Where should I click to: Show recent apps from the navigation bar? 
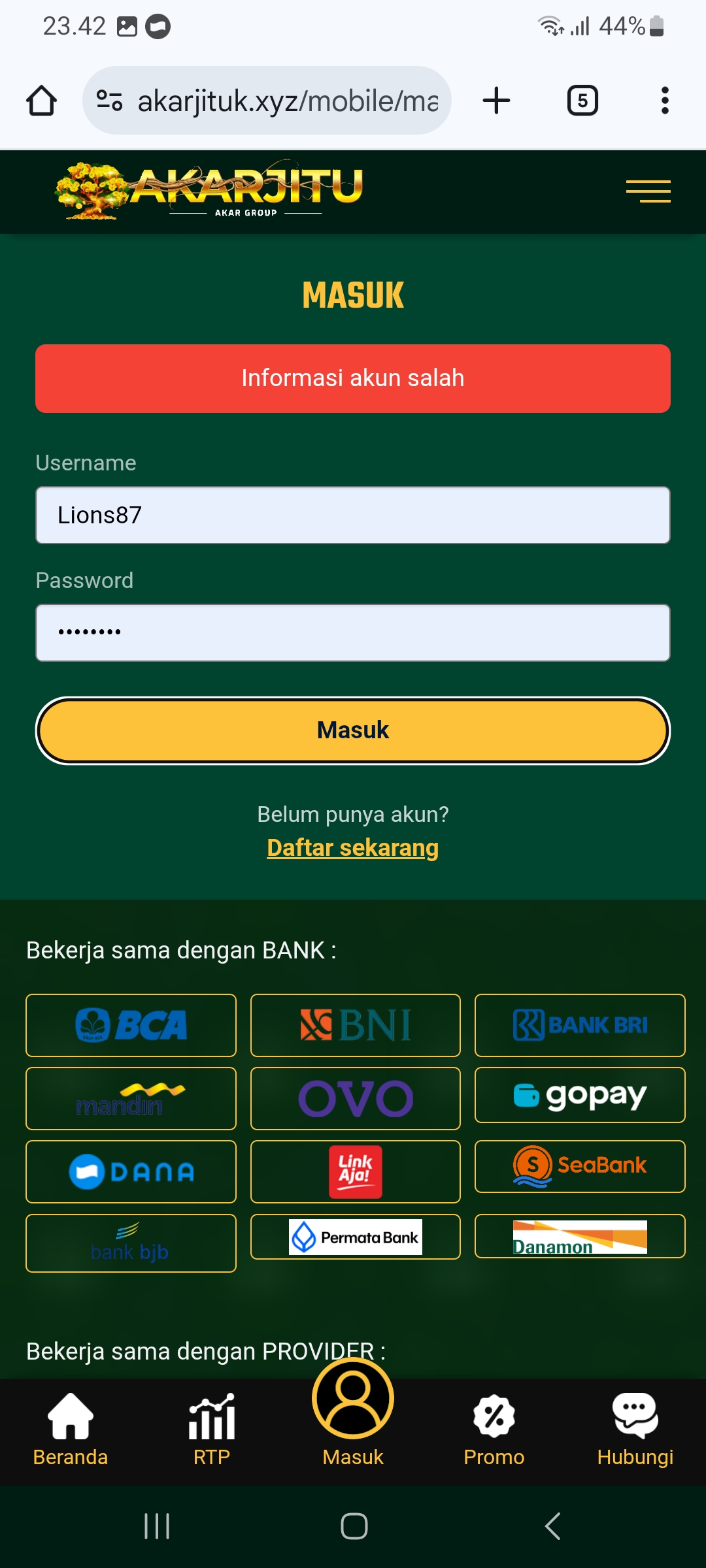(x=157, y=1526)
